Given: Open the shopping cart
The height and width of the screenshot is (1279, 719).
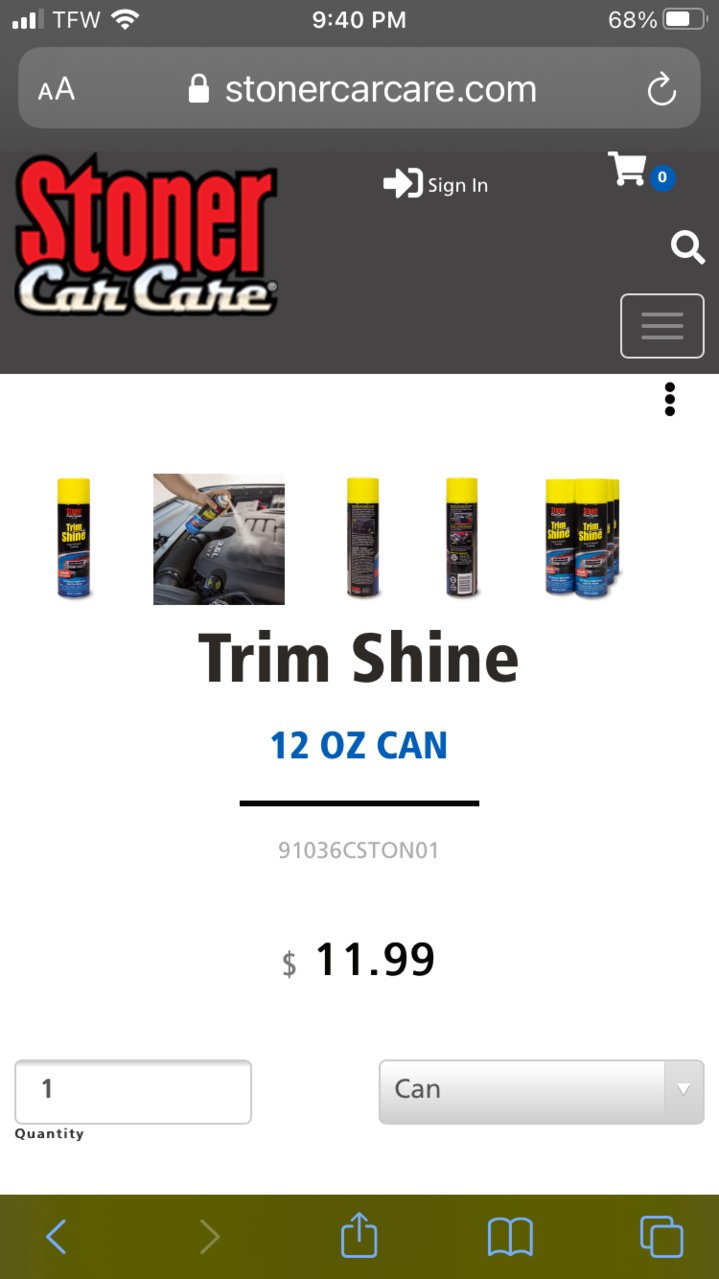Looking at the screenshot, I should coord(640,171).
